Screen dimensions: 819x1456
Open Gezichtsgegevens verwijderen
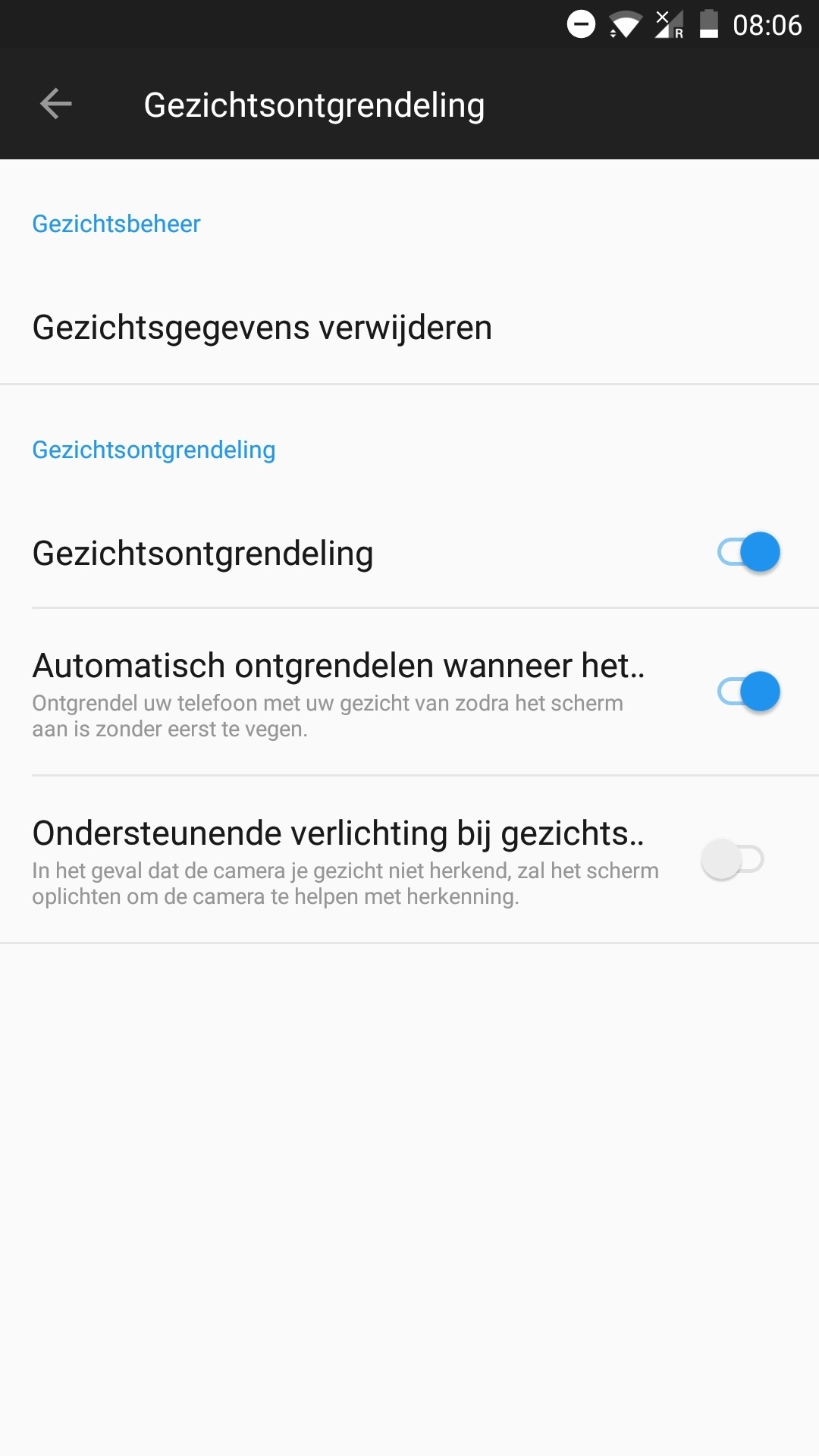click(262, 328)
